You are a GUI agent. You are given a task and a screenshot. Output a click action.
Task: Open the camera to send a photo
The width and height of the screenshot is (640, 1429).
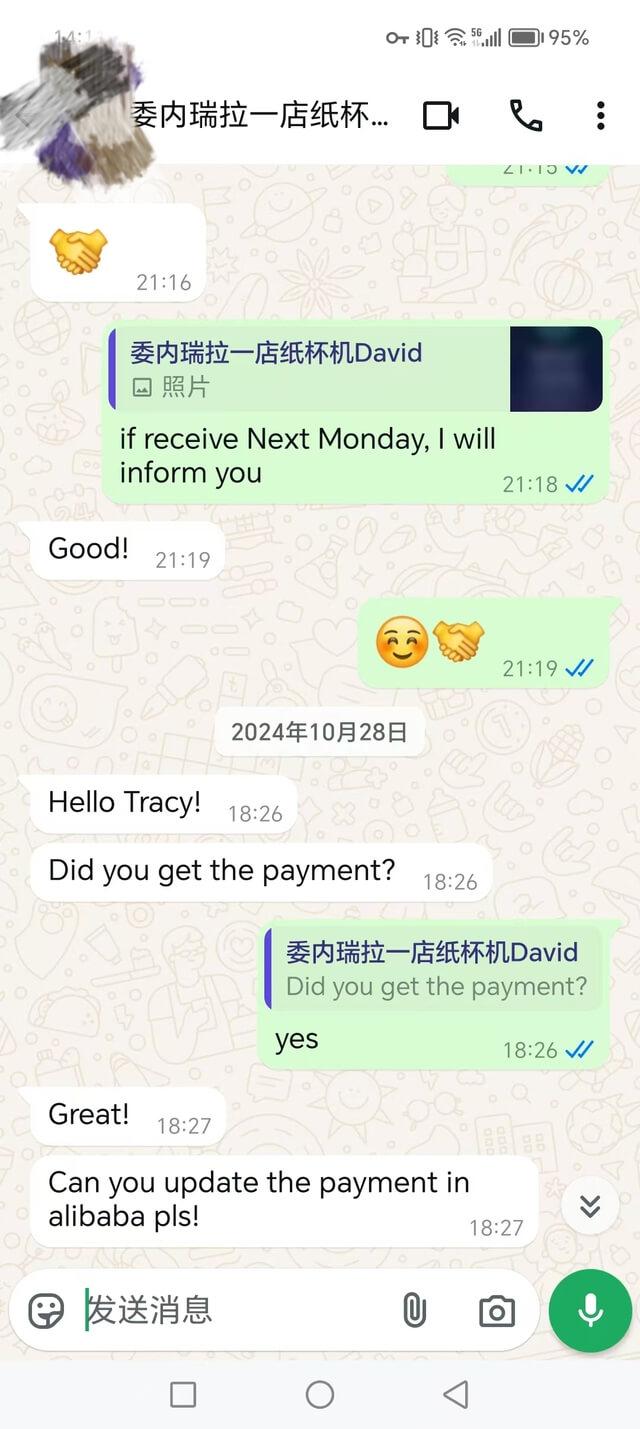coord(496,1311)
